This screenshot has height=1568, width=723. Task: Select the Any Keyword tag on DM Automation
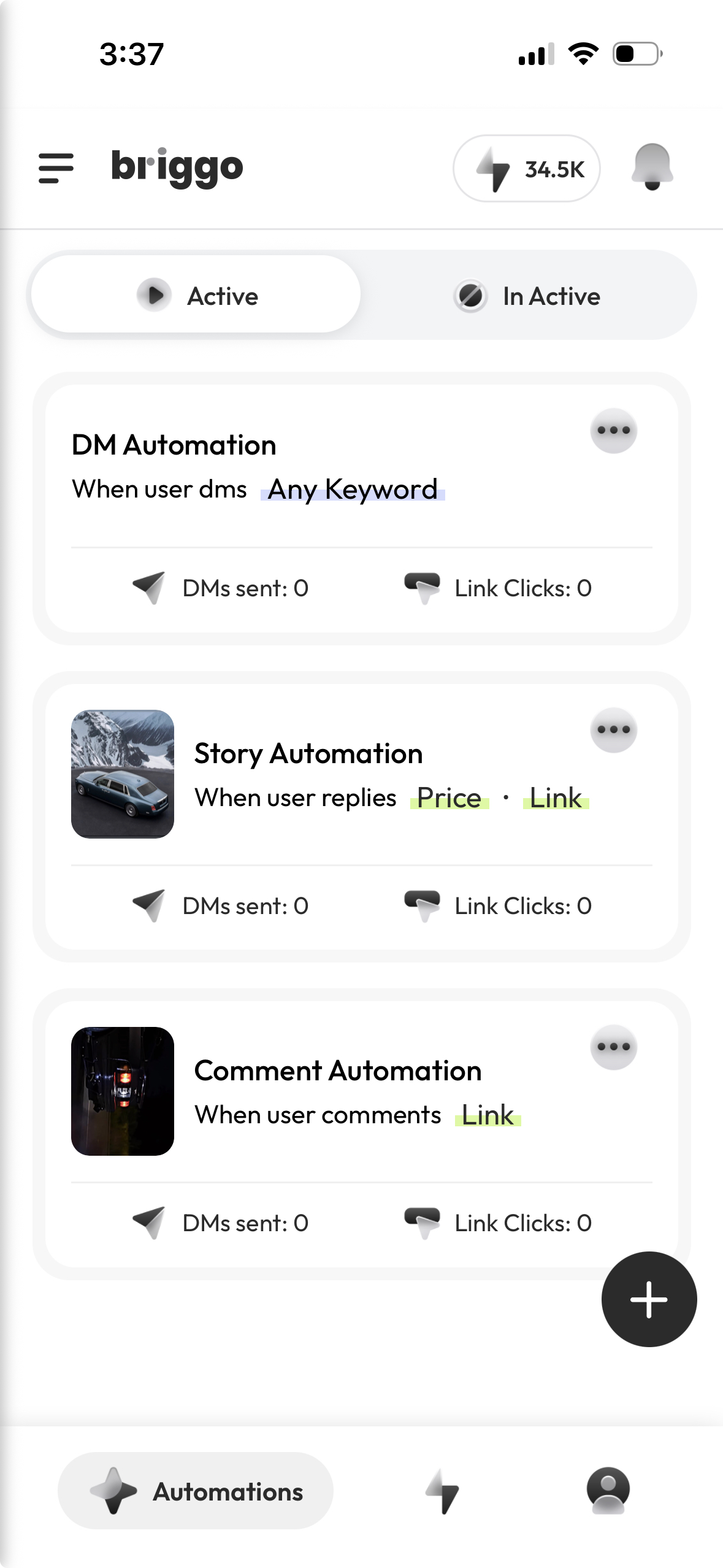pos(353,490)
